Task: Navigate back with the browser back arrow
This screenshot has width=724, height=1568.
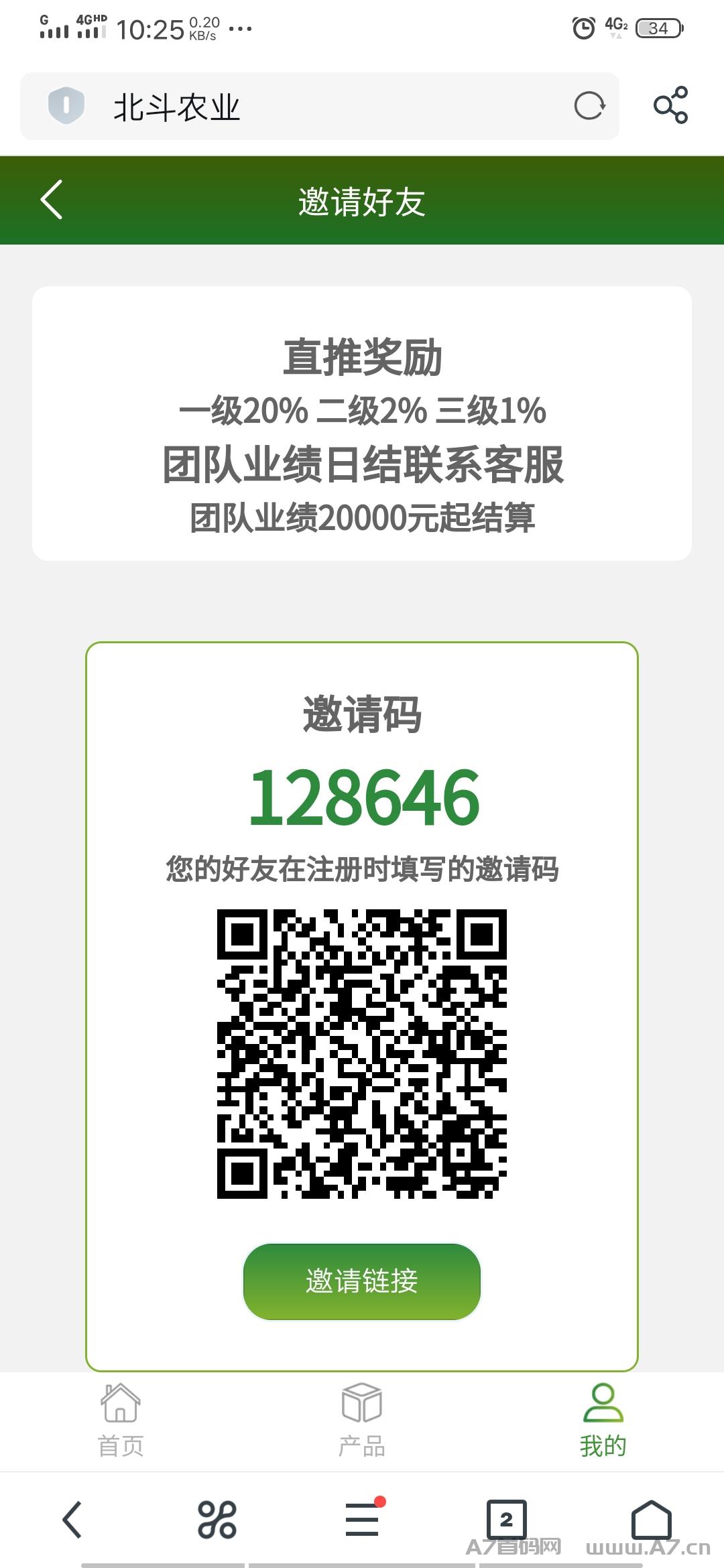Action: pos(72,1519)
